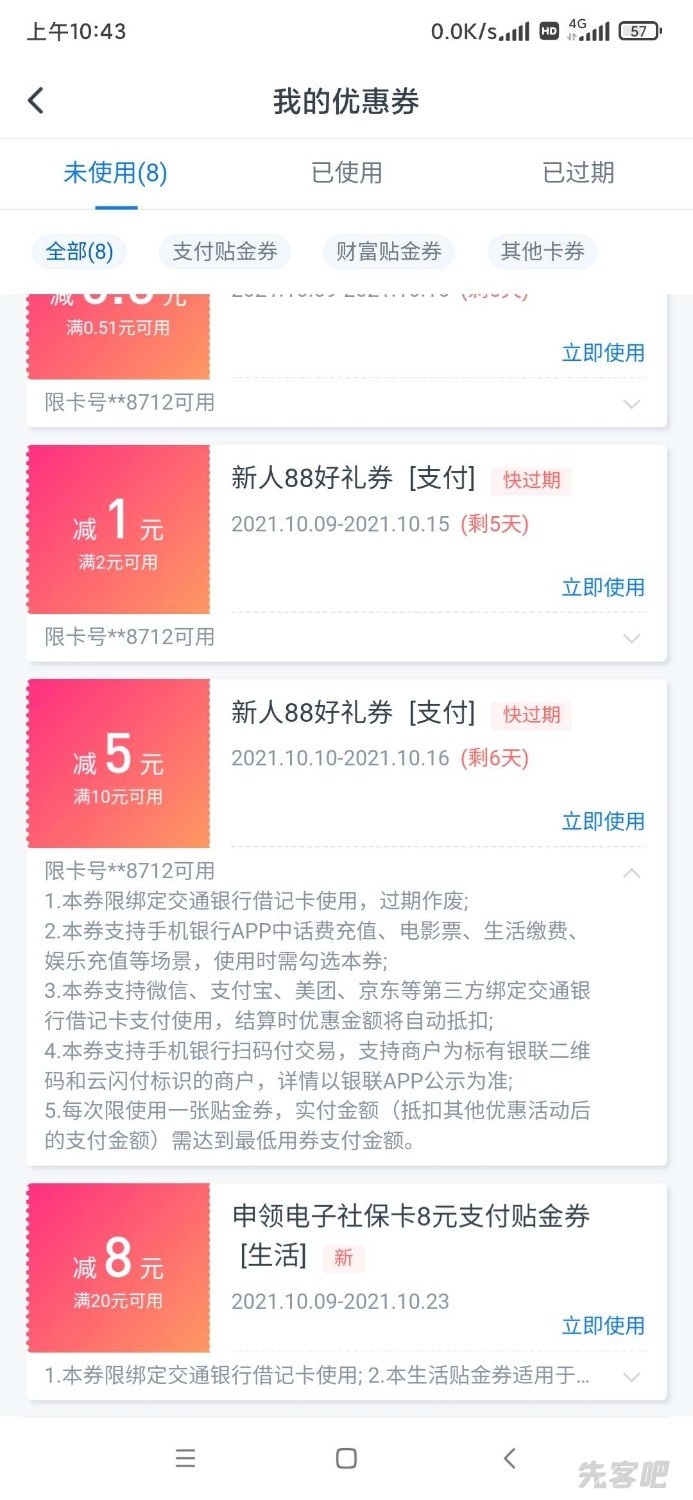Switch to the 已使用 tab
Image resolution: width=693 pixels, height=1500 pixels.
click(346, 173)
